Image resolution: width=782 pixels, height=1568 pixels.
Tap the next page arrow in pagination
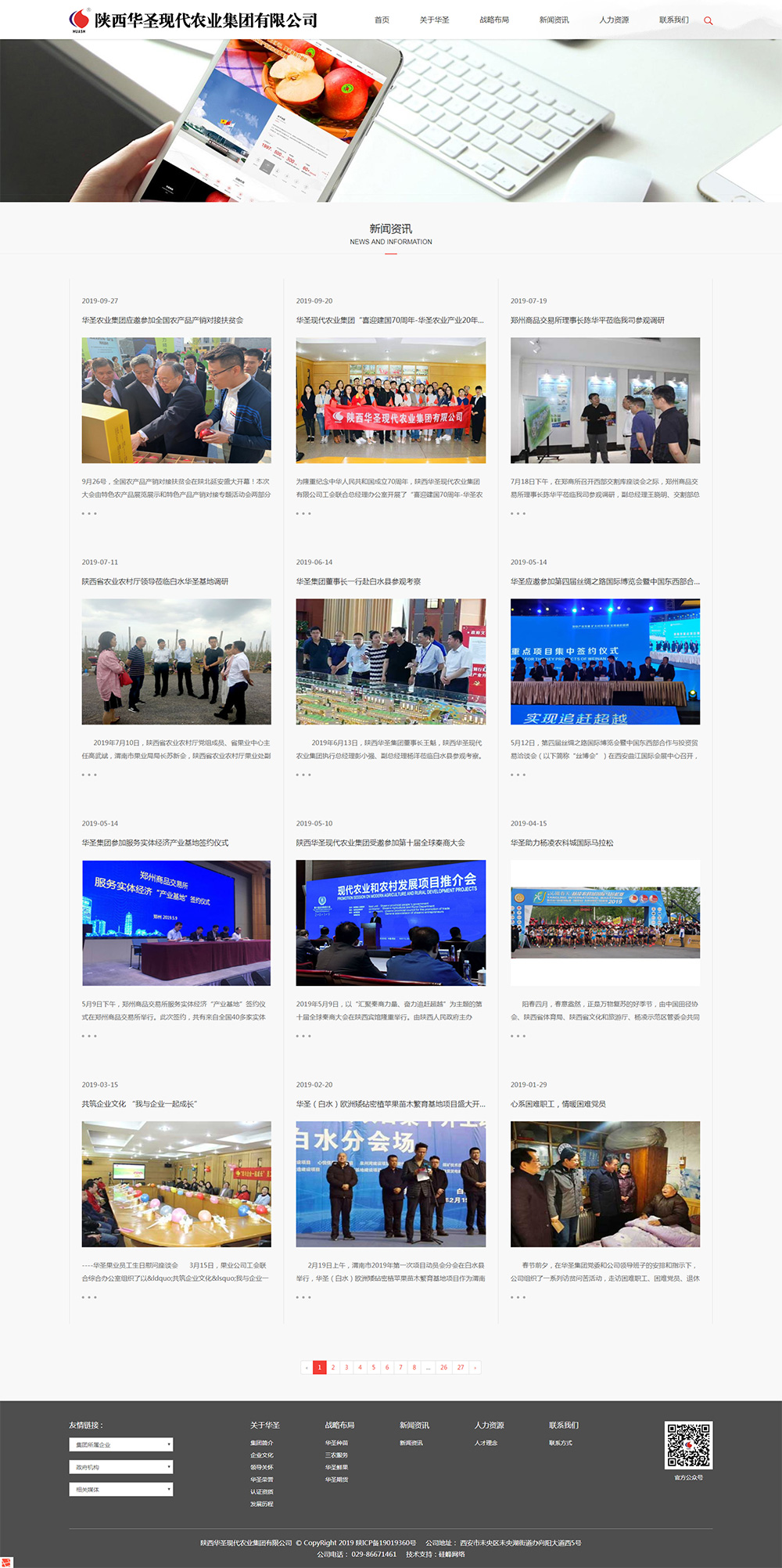[x=475, y=1368]
